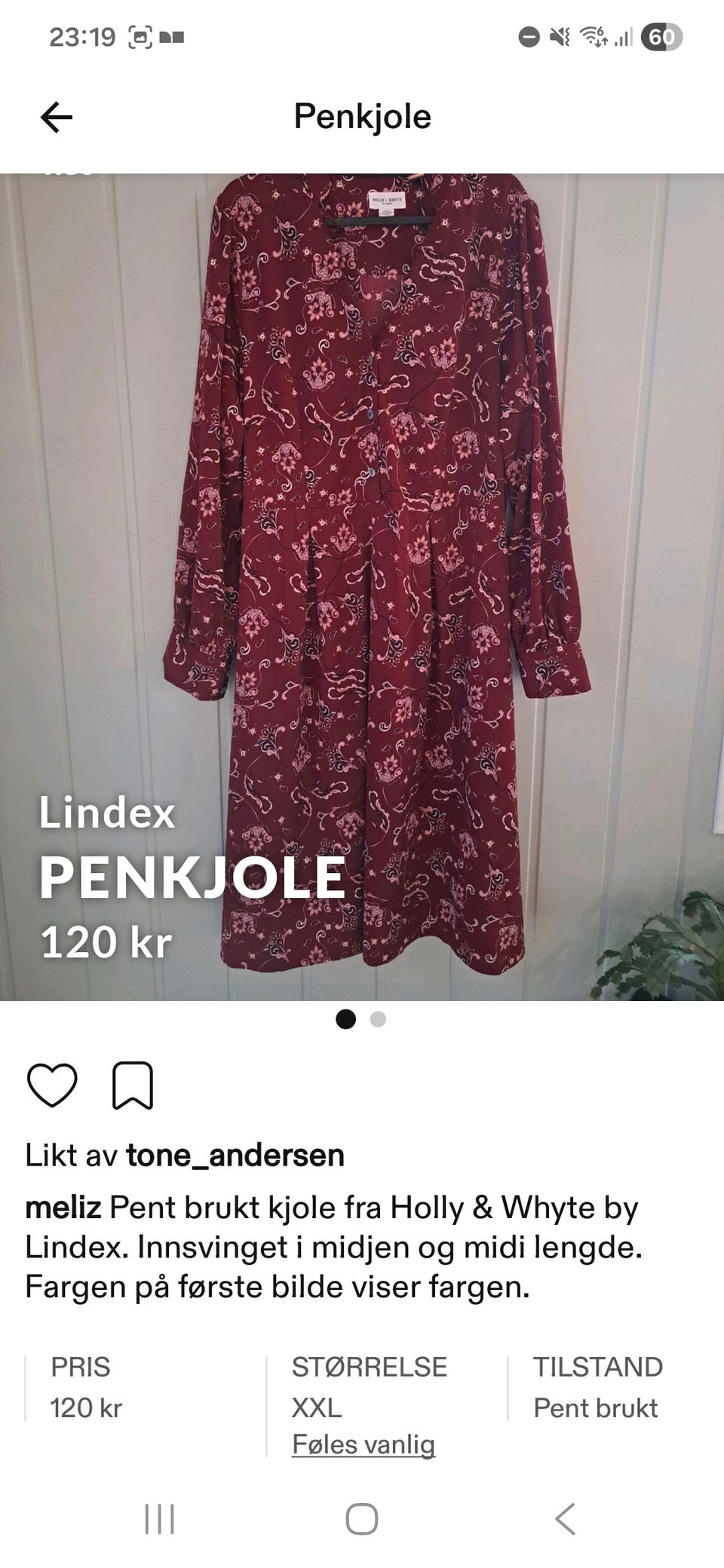Like this Penkjole listing with the heart
This screenshot has width=724, height=1568.
coord(52,1086)
